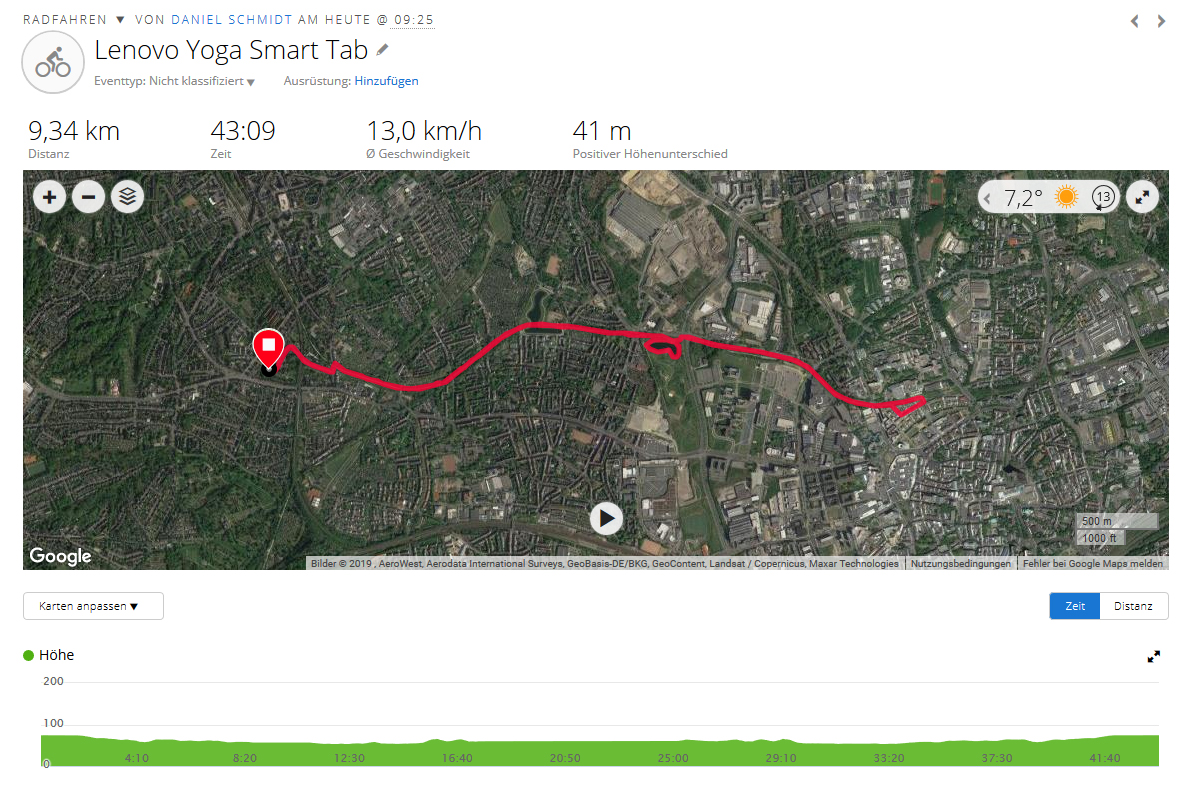Expand the map to fullscreen
The width and height of the screenshot is (1182, 788).
coord(1142,198)
